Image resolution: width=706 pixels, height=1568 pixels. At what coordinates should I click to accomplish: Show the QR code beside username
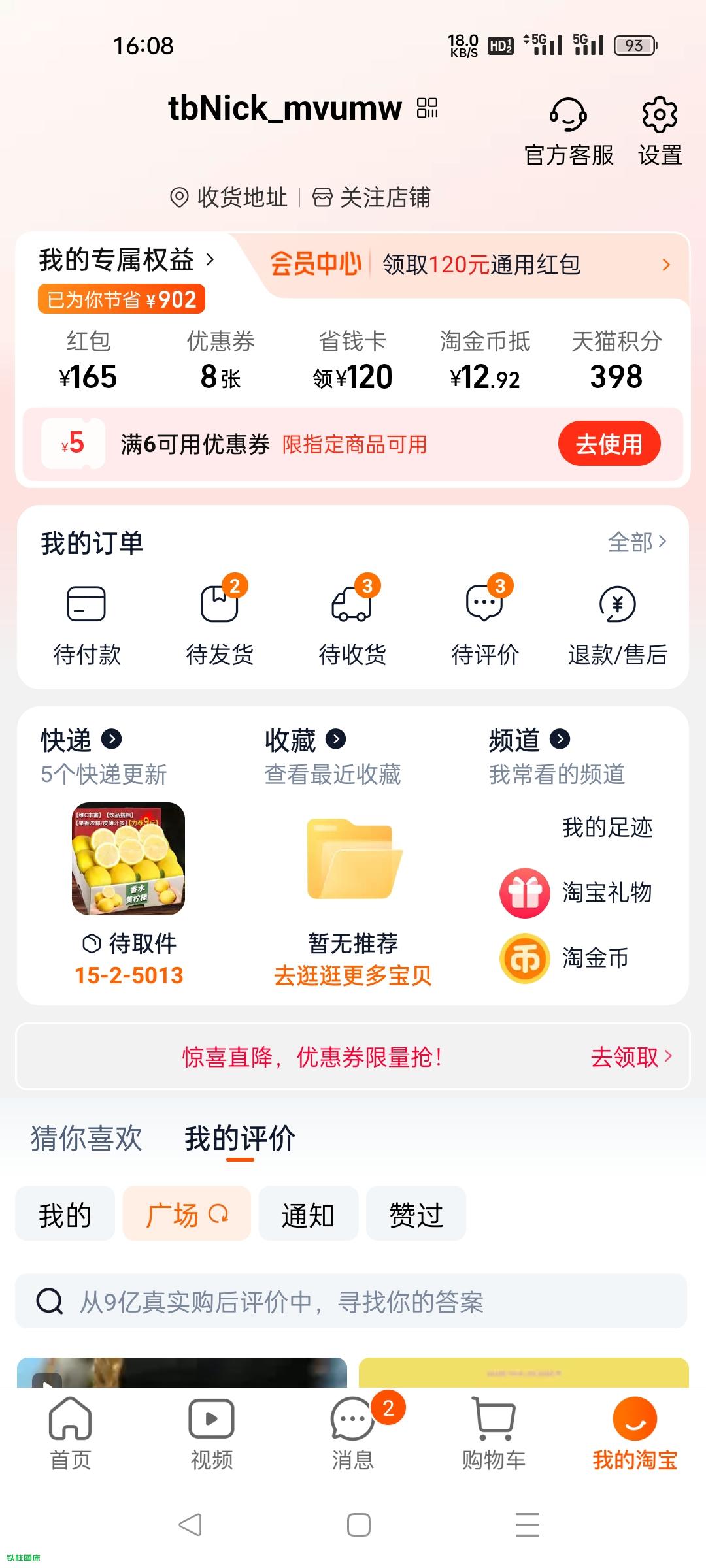428,108
